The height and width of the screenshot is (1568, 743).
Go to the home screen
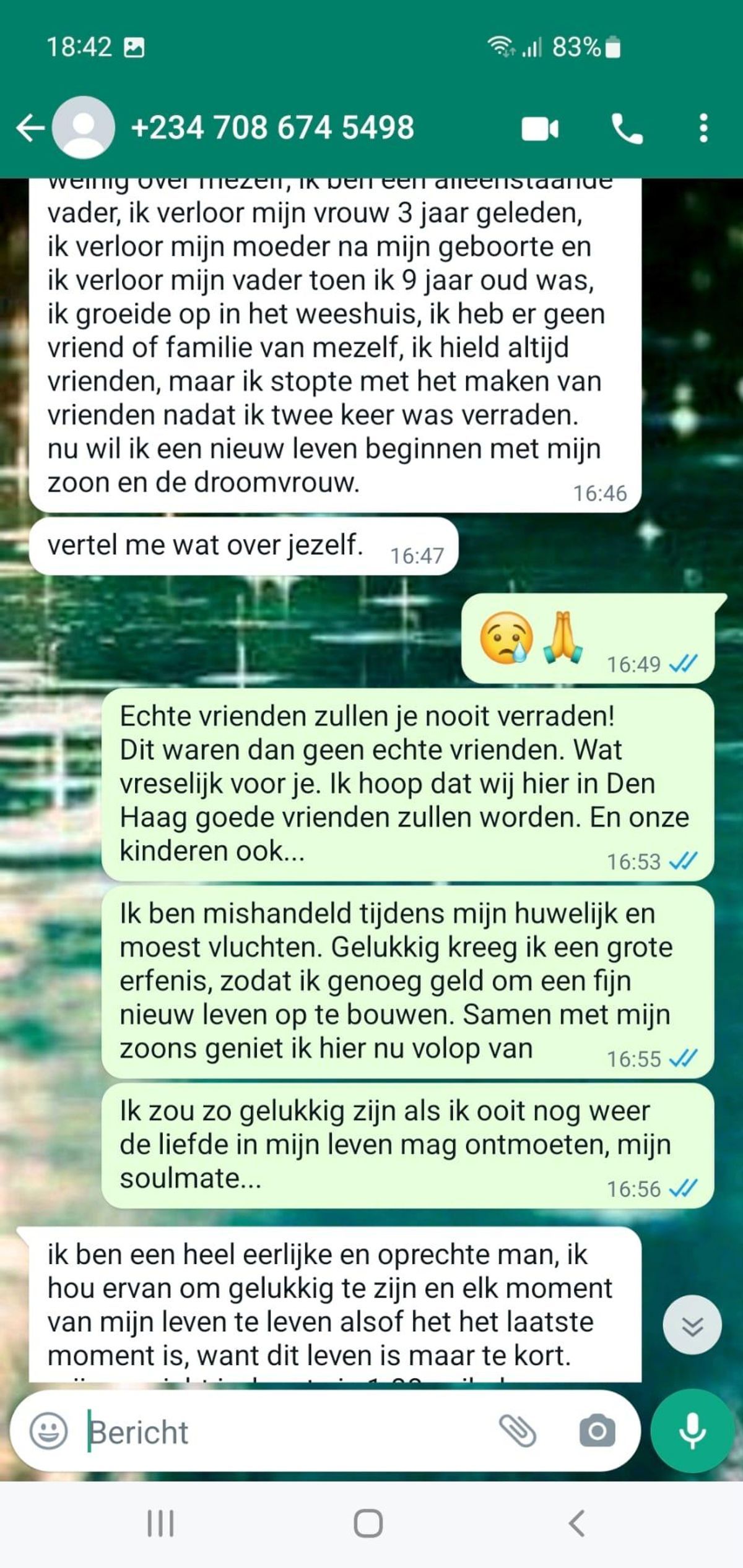coord(368,1523)
